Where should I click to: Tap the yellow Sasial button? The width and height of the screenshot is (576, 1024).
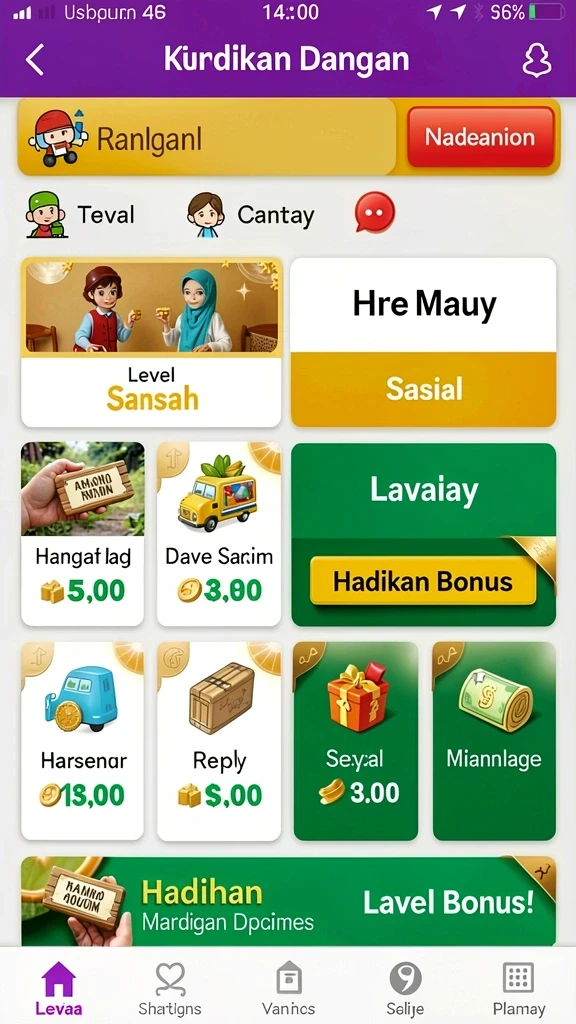point(424,389)
